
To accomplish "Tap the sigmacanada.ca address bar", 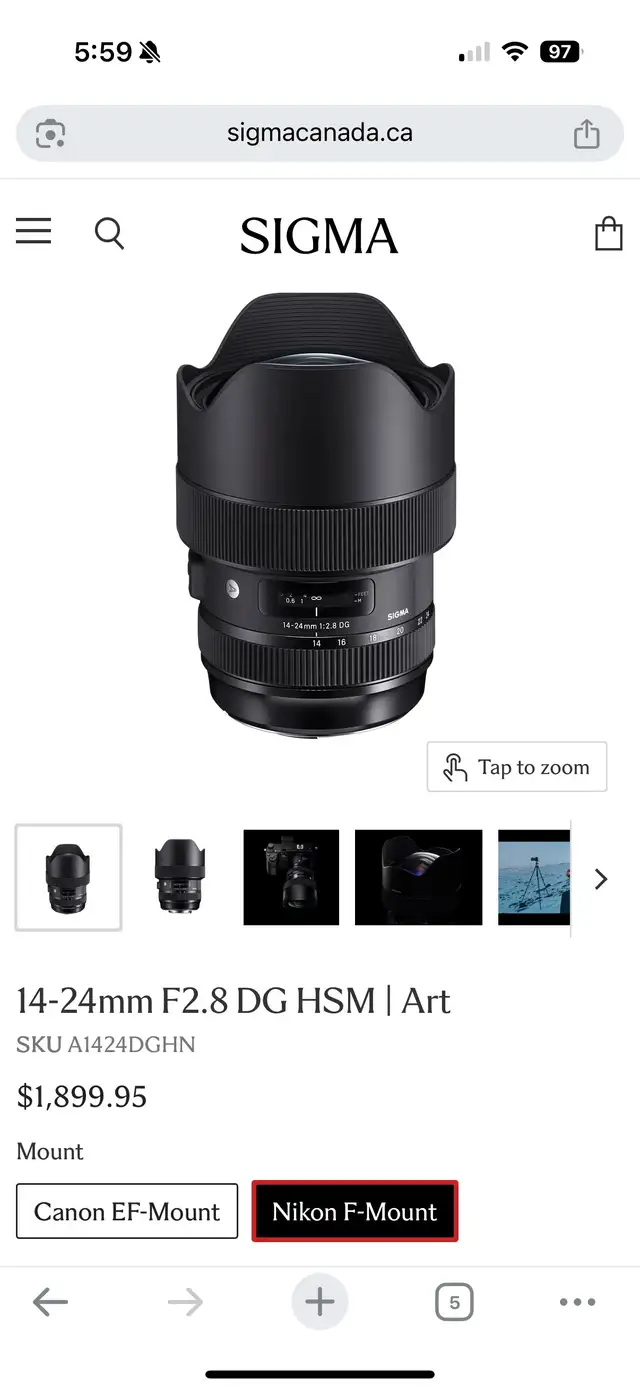I will click(320, 133).
